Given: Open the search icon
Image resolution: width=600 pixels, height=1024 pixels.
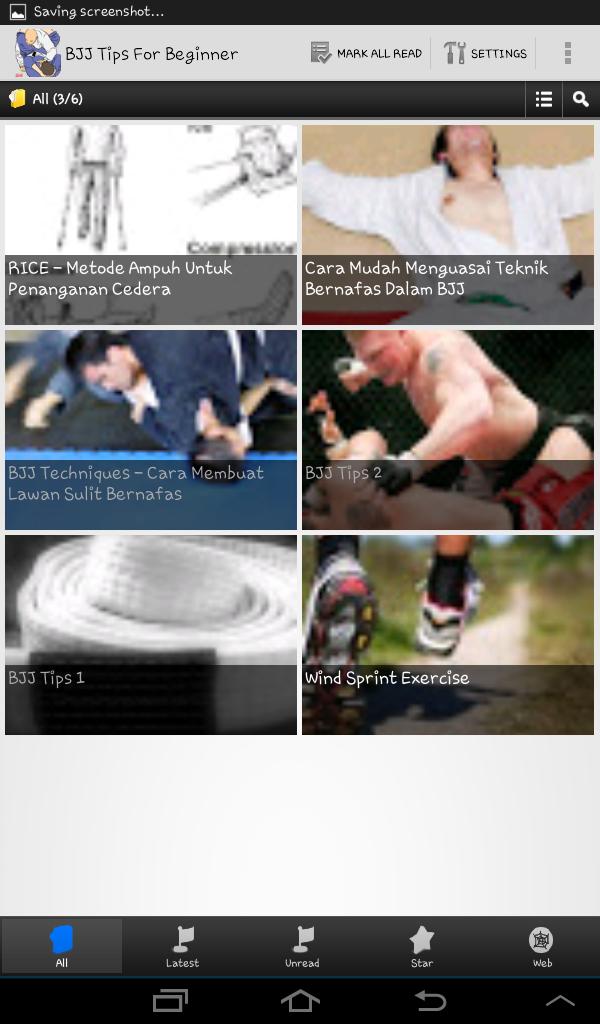Looking at the screenshot, I should (581, 99).
